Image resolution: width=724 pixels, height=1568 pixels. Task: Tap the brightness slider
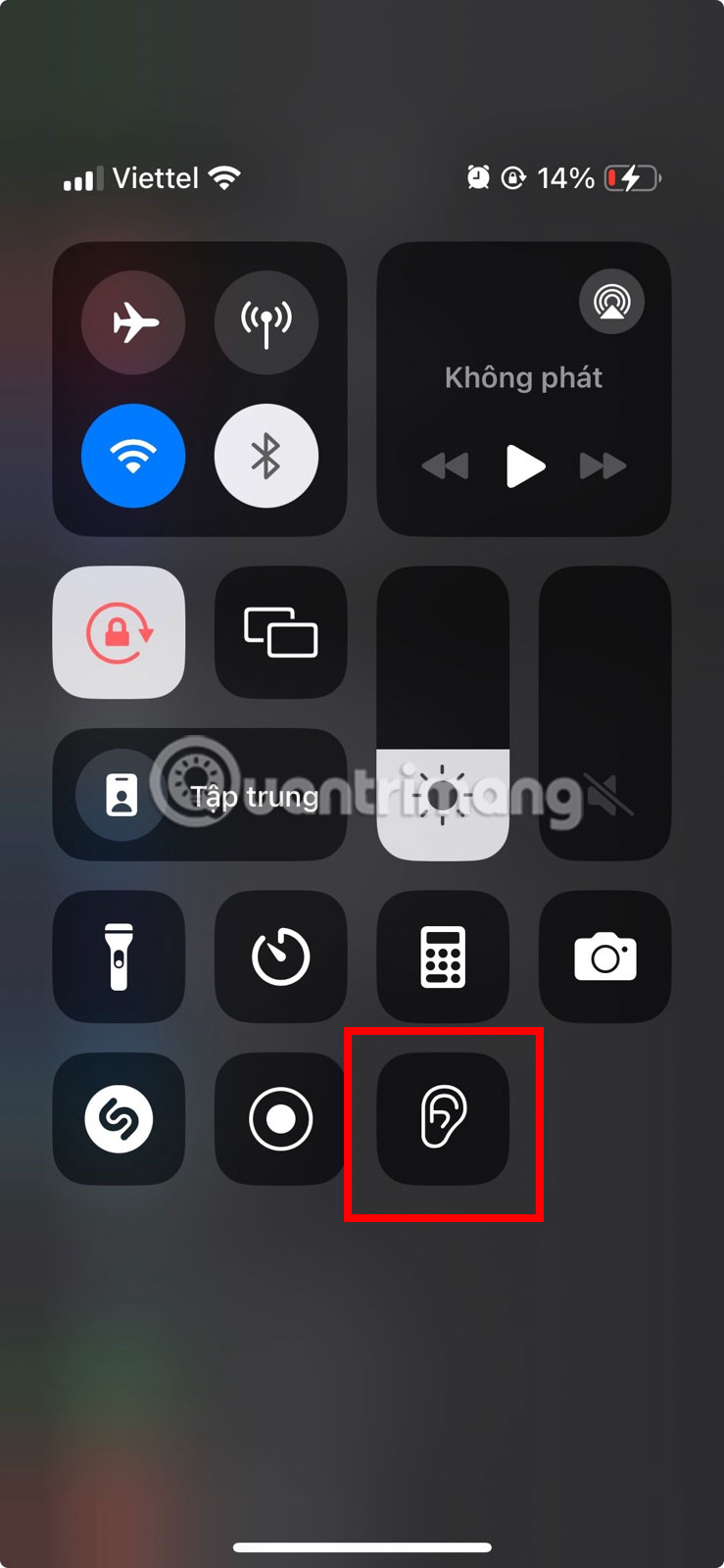pos(443,712)
